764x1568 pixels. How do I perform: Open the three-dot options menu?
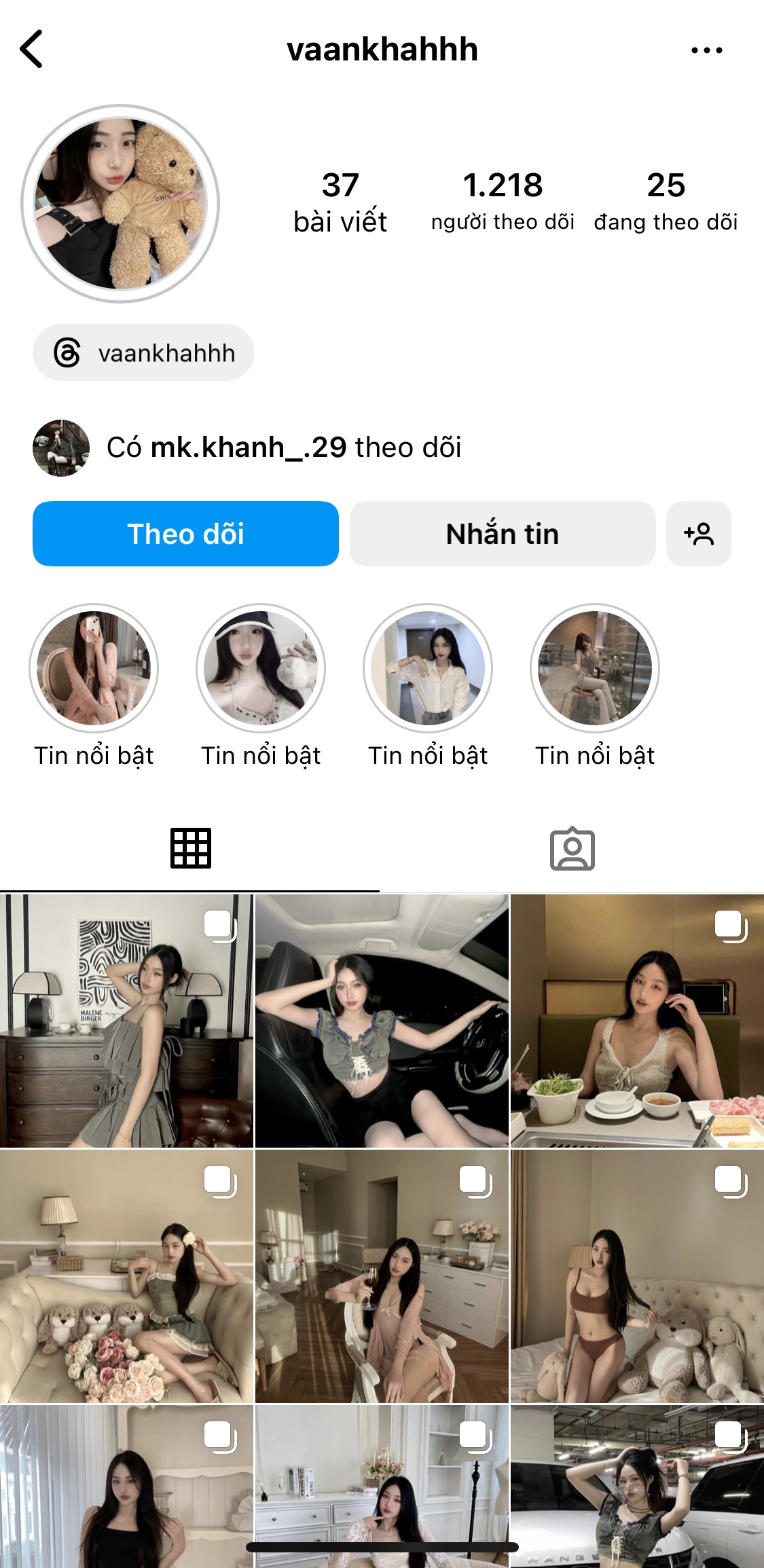pyautogui.click(x=706, y=50)
